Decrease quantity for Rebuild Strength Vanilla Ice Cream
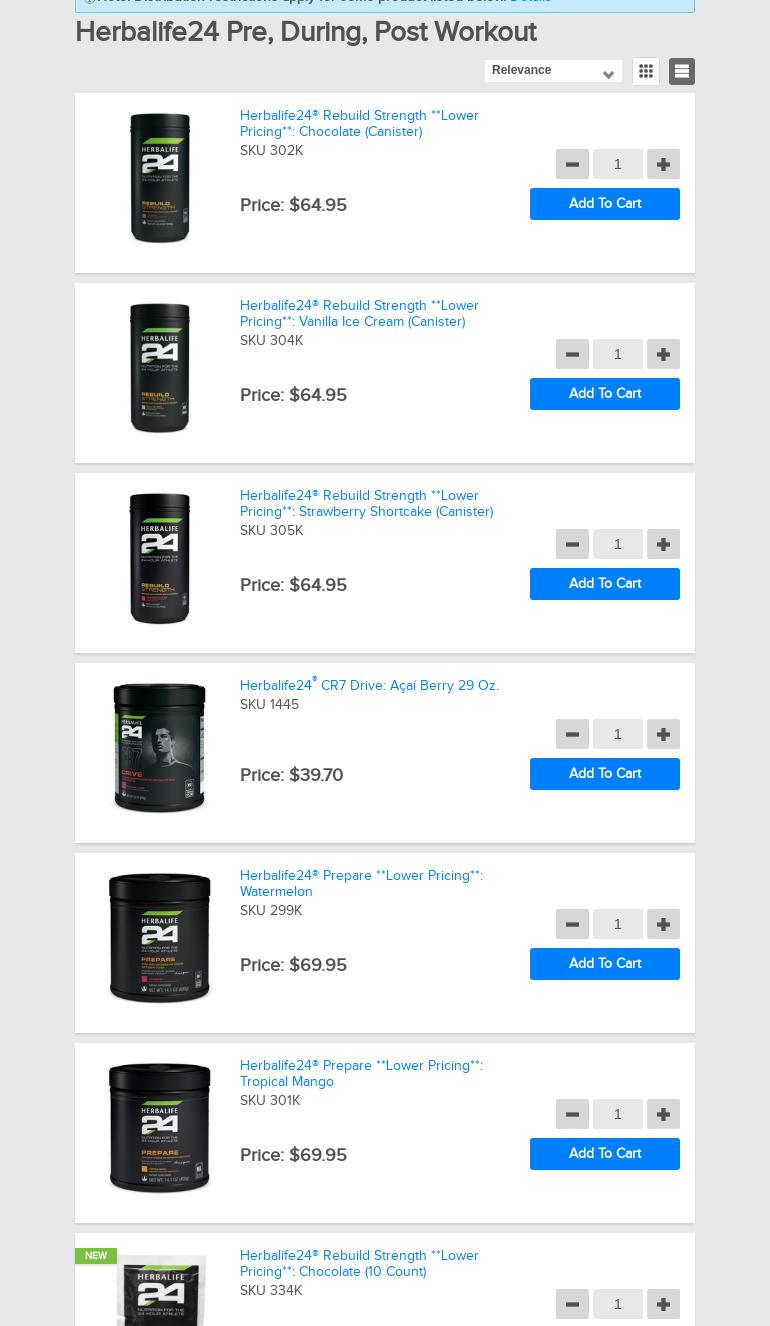The width and height of the screenshot is (770, 1326). 572,354
